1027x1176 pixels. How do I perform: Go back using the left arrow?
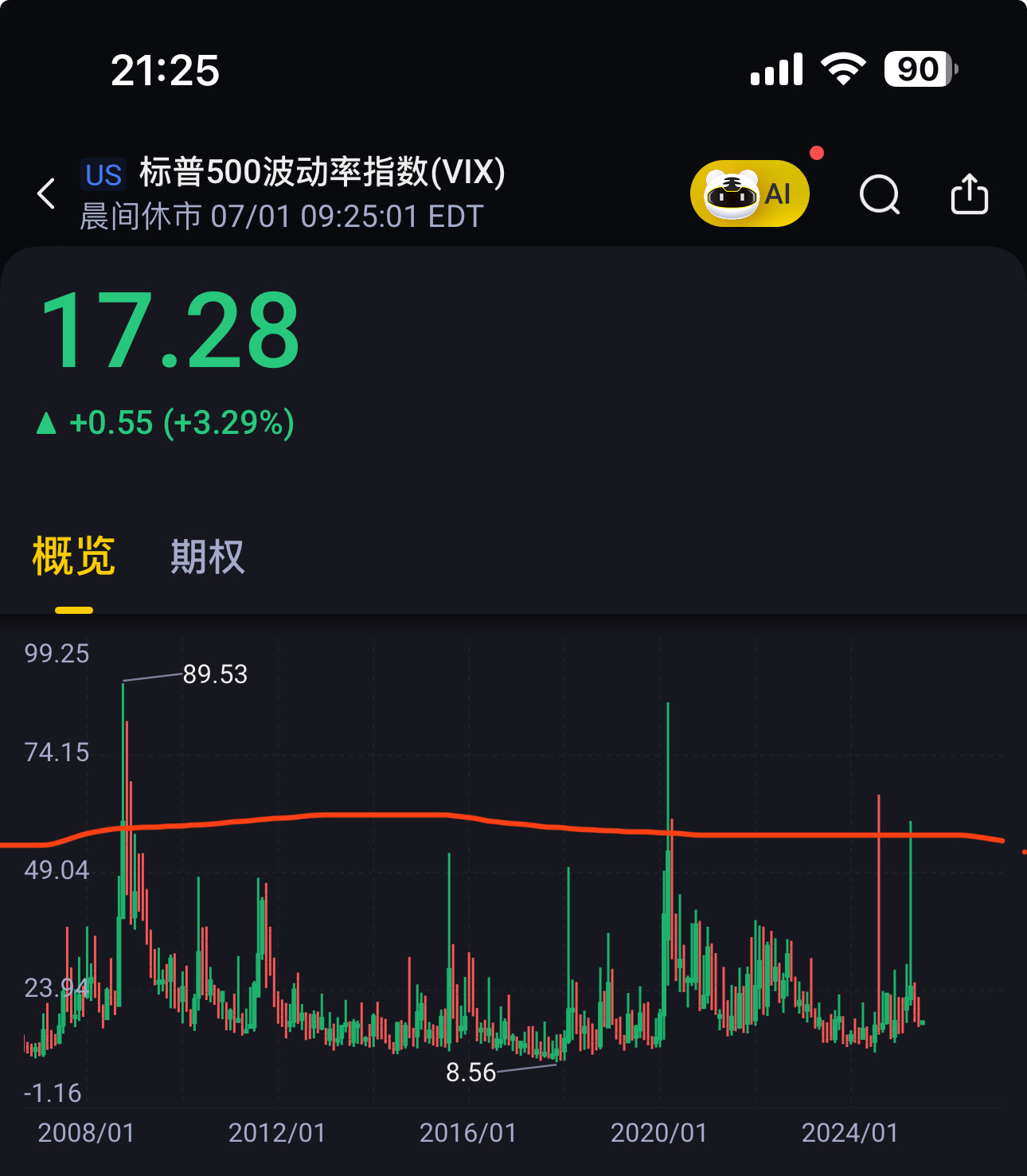[x=46, y=193]
